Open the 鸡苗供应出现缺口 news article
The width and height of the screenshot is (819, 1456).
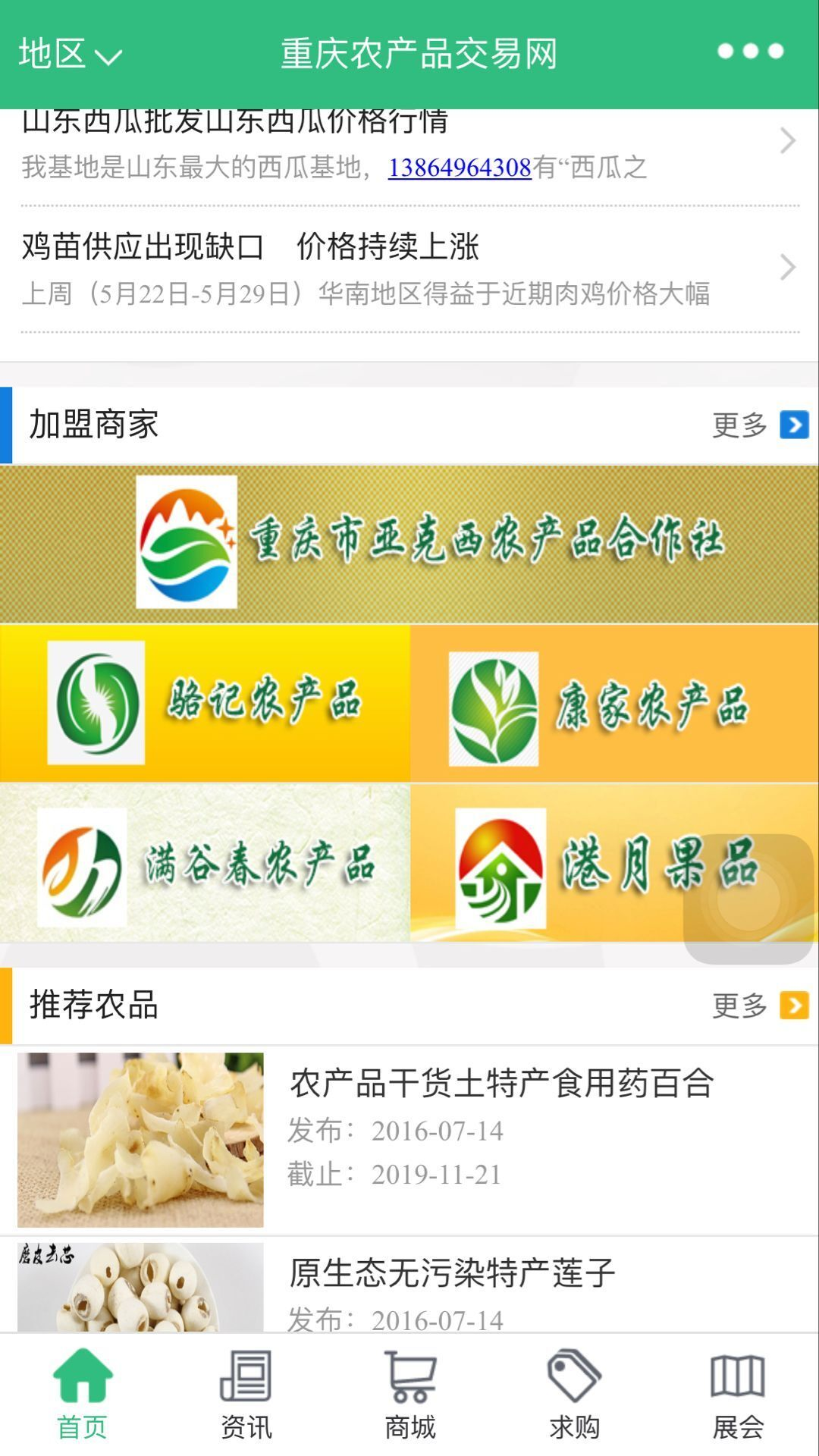click(364, 267)
